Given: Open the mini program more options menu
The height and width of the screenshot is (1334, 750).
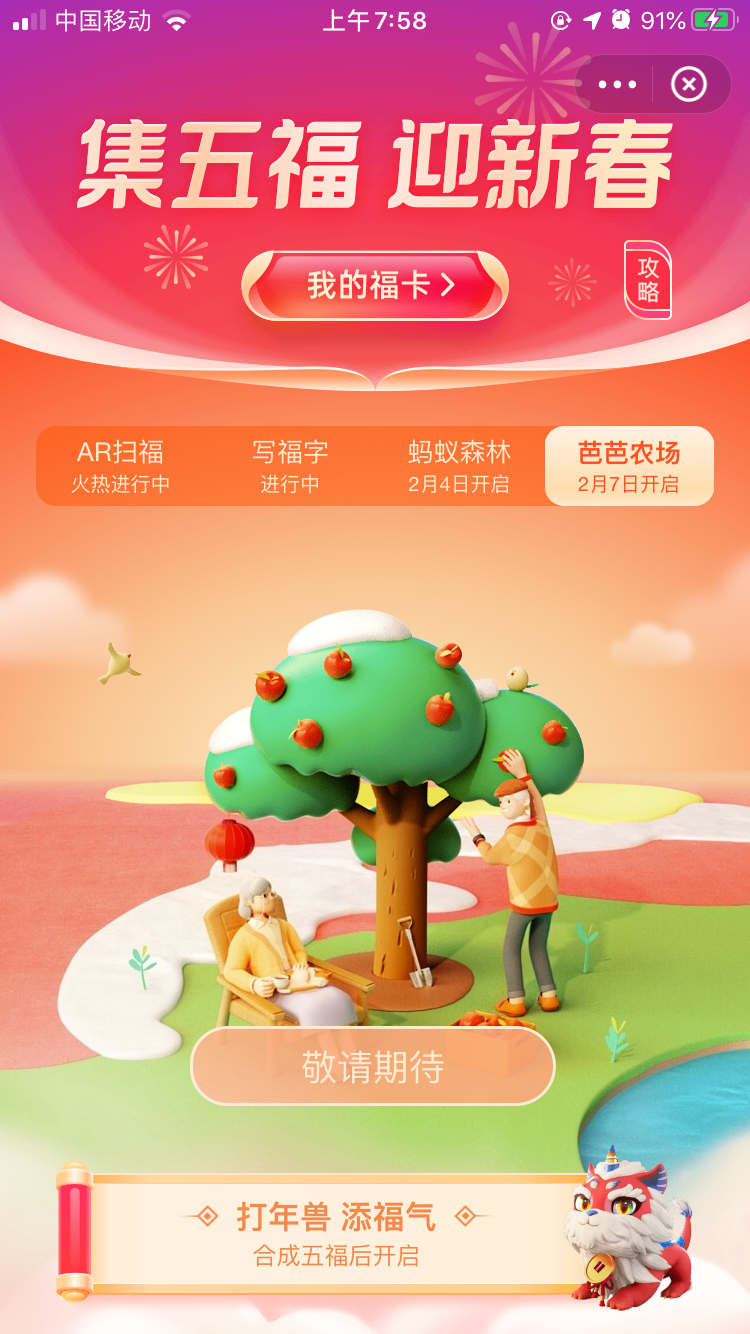Looking at the screenshot, I should (x=617, y=85).
